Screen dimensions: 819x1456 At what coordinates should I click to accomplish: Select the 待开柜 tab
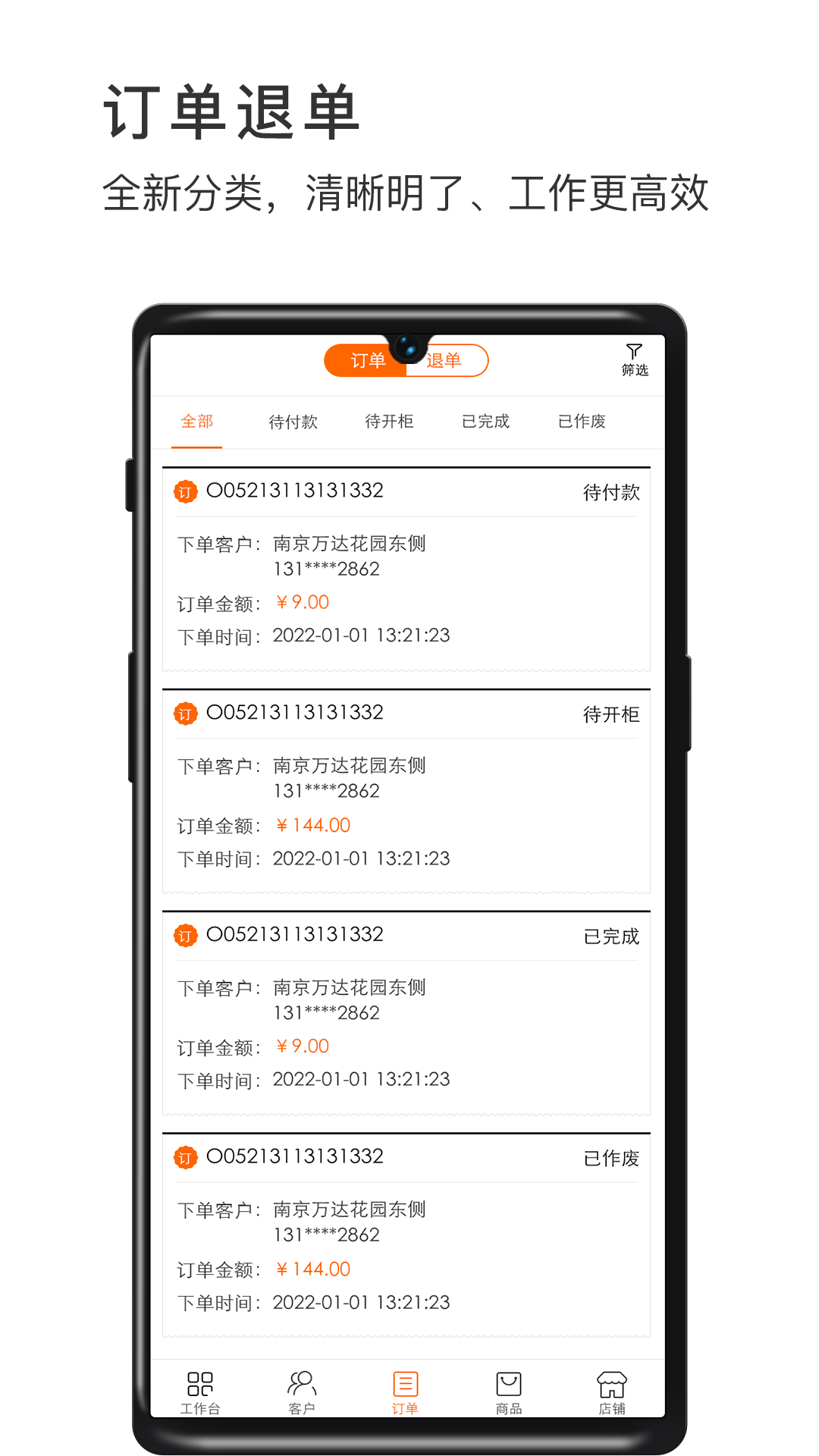389,422
